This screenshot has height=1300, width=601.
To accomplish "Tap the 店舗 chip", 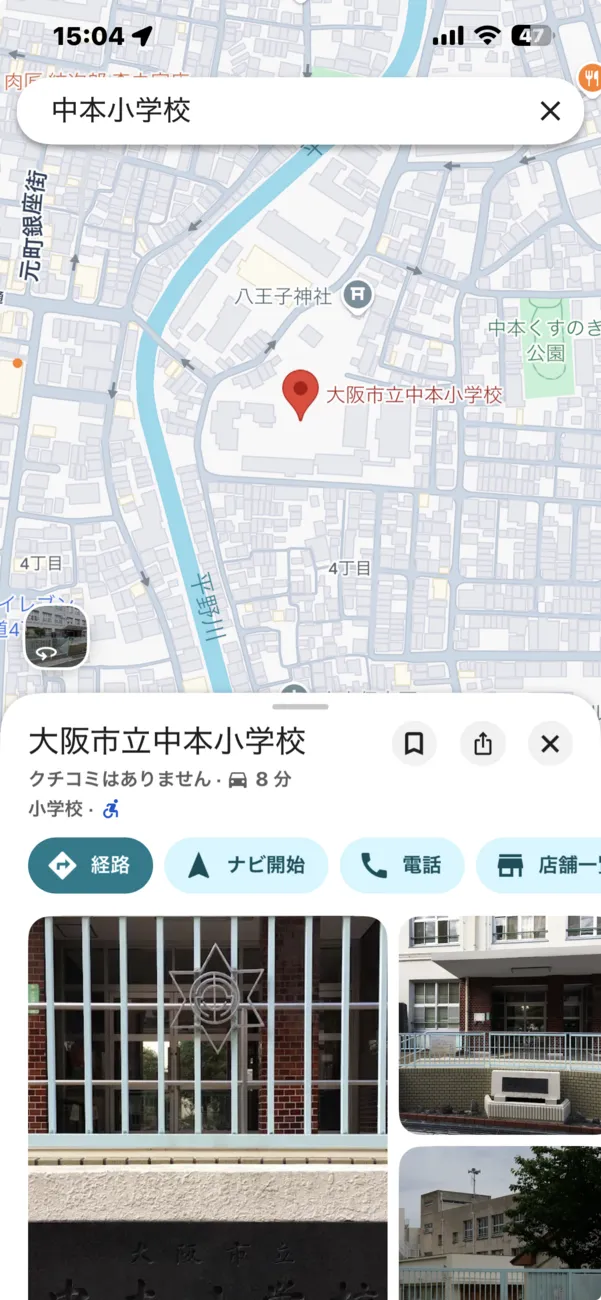I will click(x=540, y=865).
